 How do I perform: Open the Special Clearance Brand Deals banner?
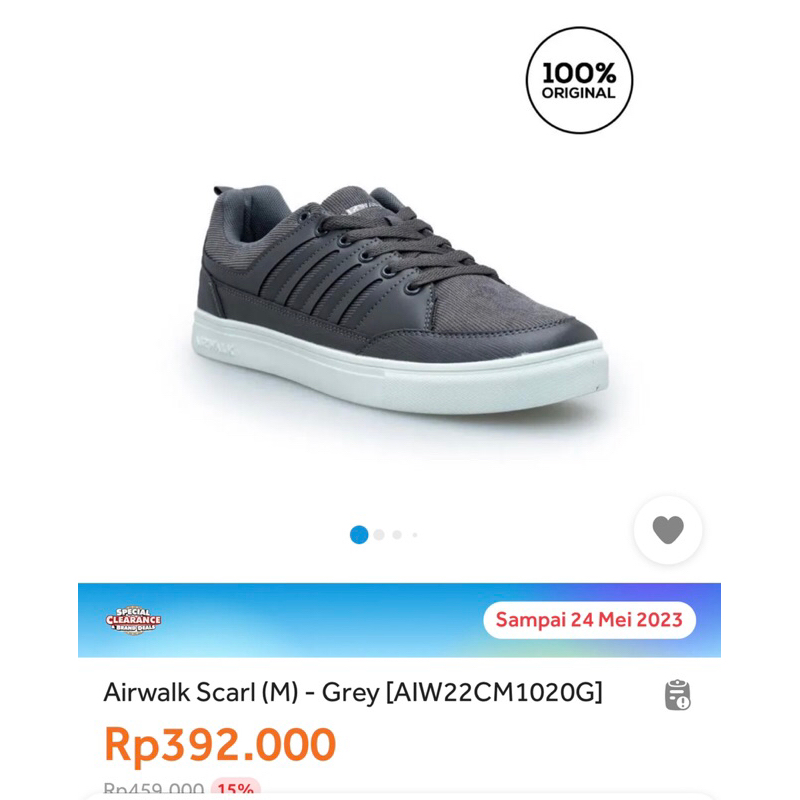(x=134, y=621)
